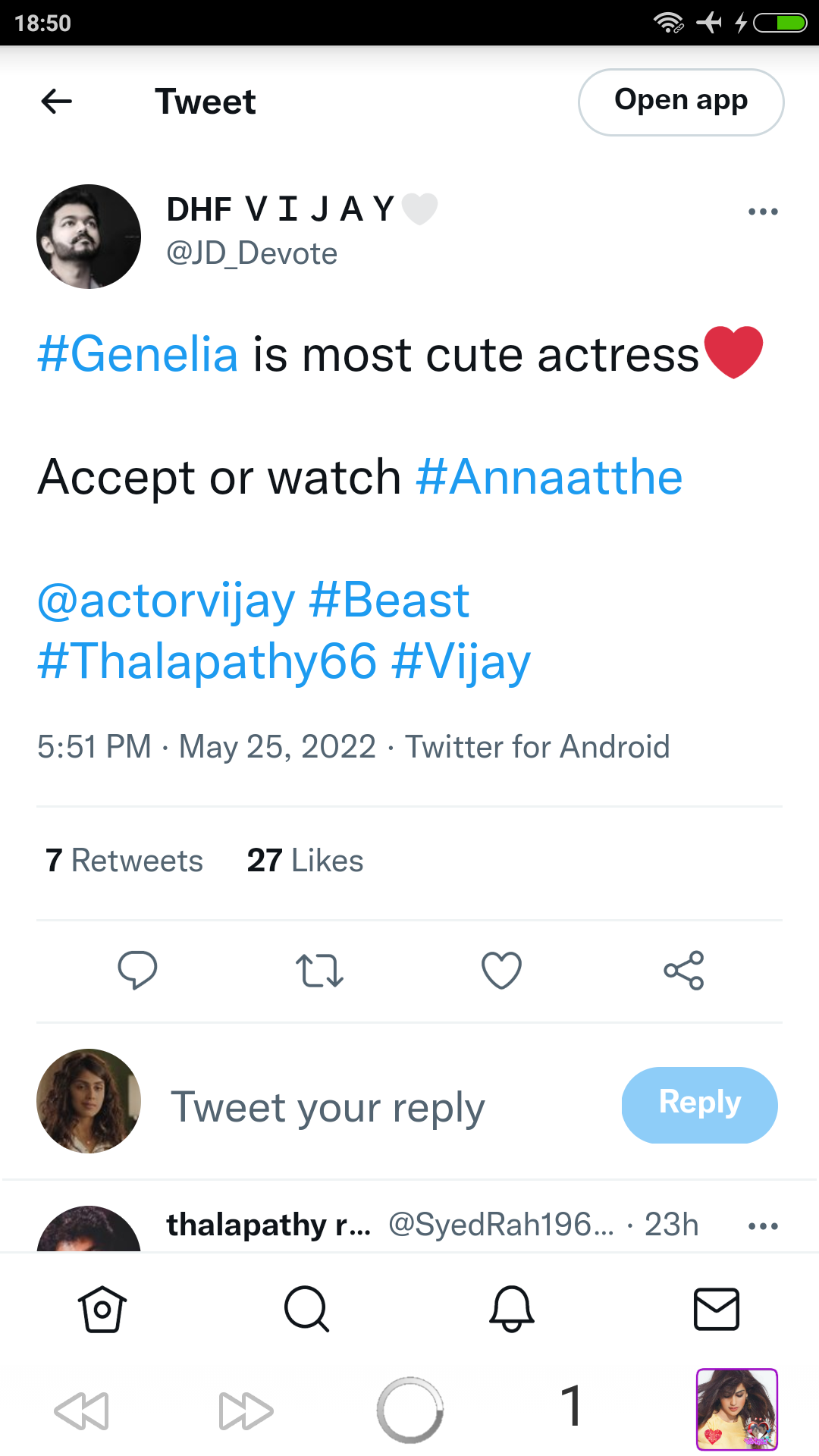
Task: Open overflow menu on DHF VIJAY's tweet
Action: coord(763,212)
